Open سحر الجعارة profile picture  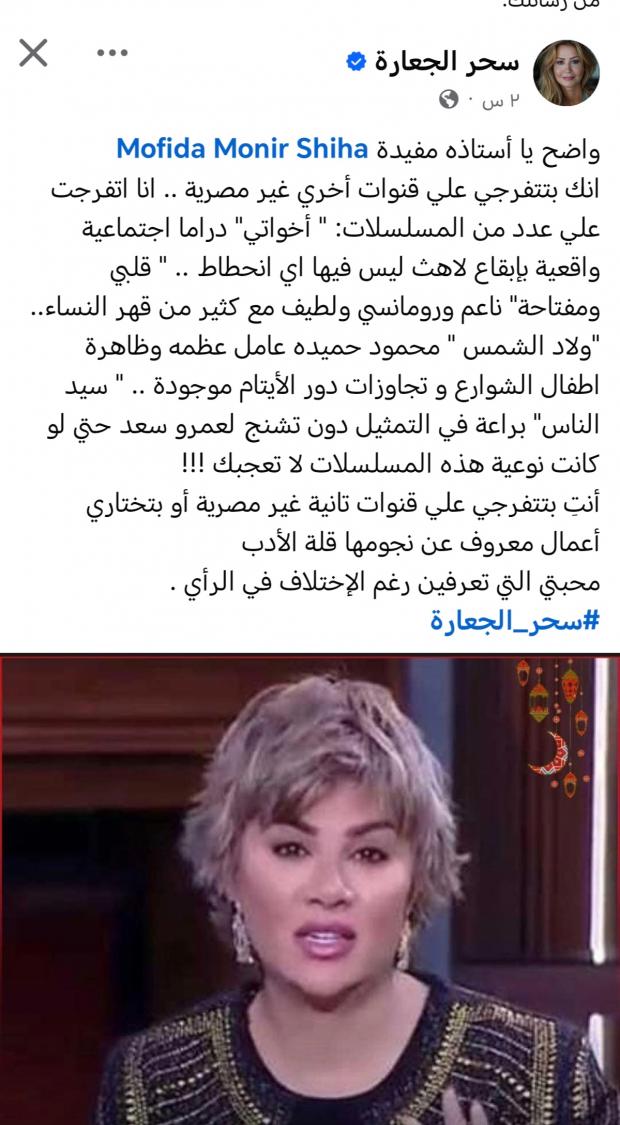tap(568, 75)
